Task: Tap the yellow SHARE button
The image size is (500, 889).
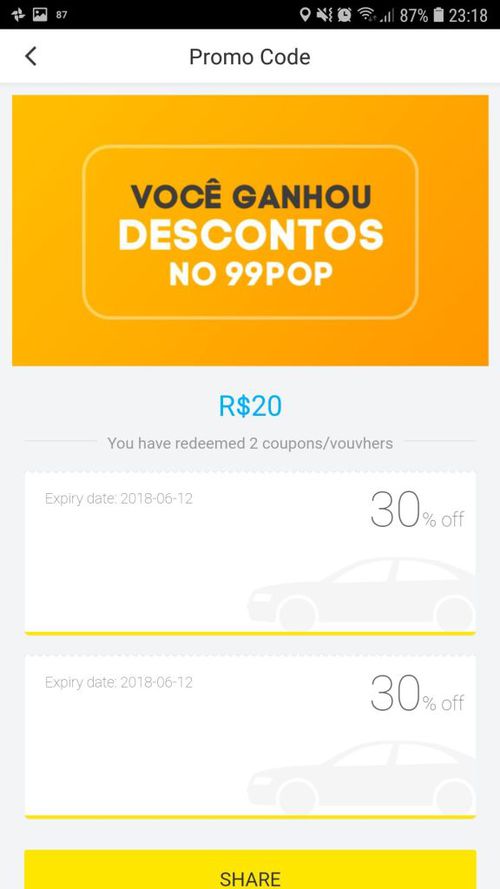Action: 250,870
